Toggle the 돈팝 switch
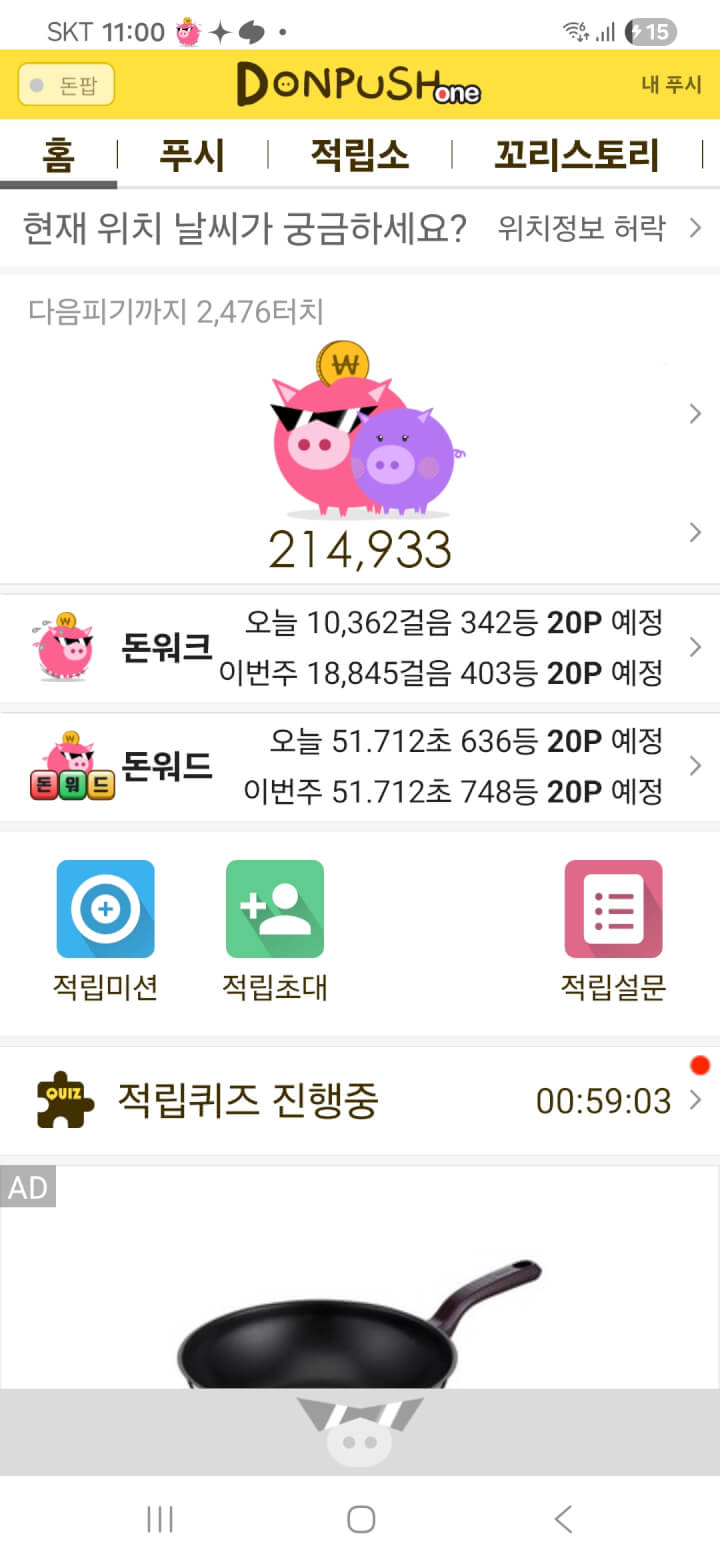The image size is (720, 1560). pyautogui.click(x=66, y=85)
